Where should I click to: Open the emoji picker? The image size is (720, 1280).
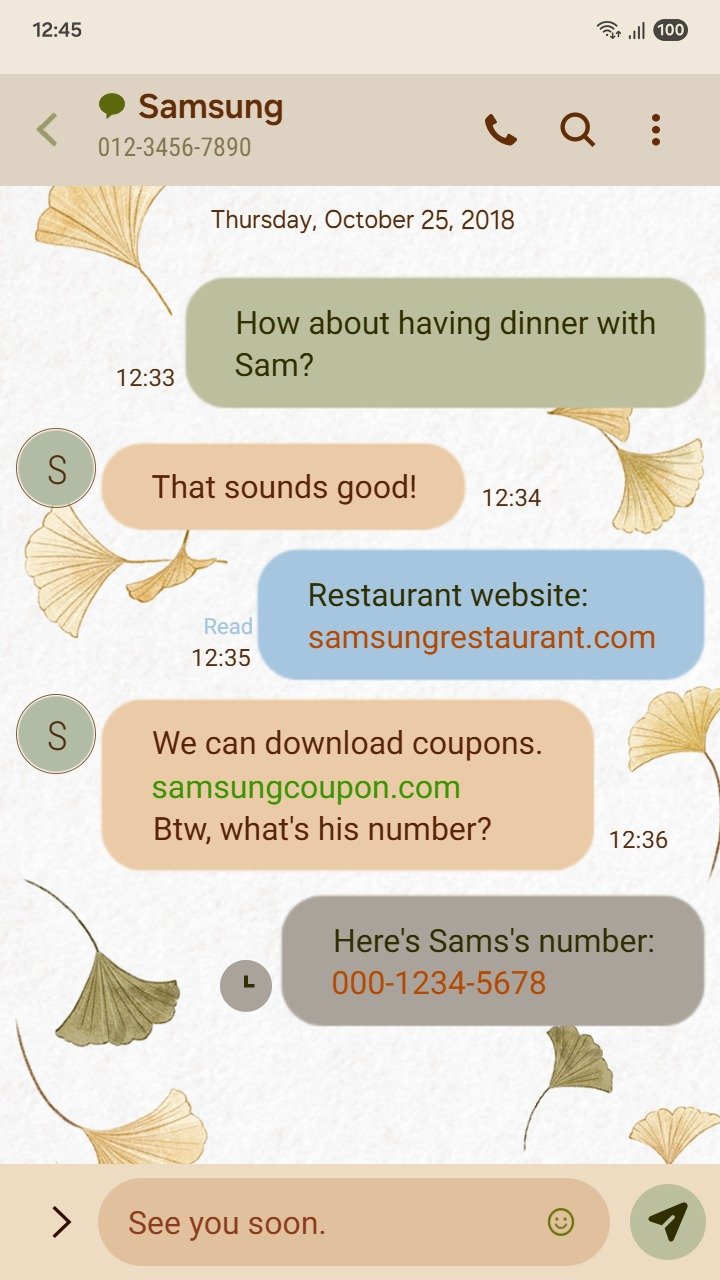point(561,1221)
